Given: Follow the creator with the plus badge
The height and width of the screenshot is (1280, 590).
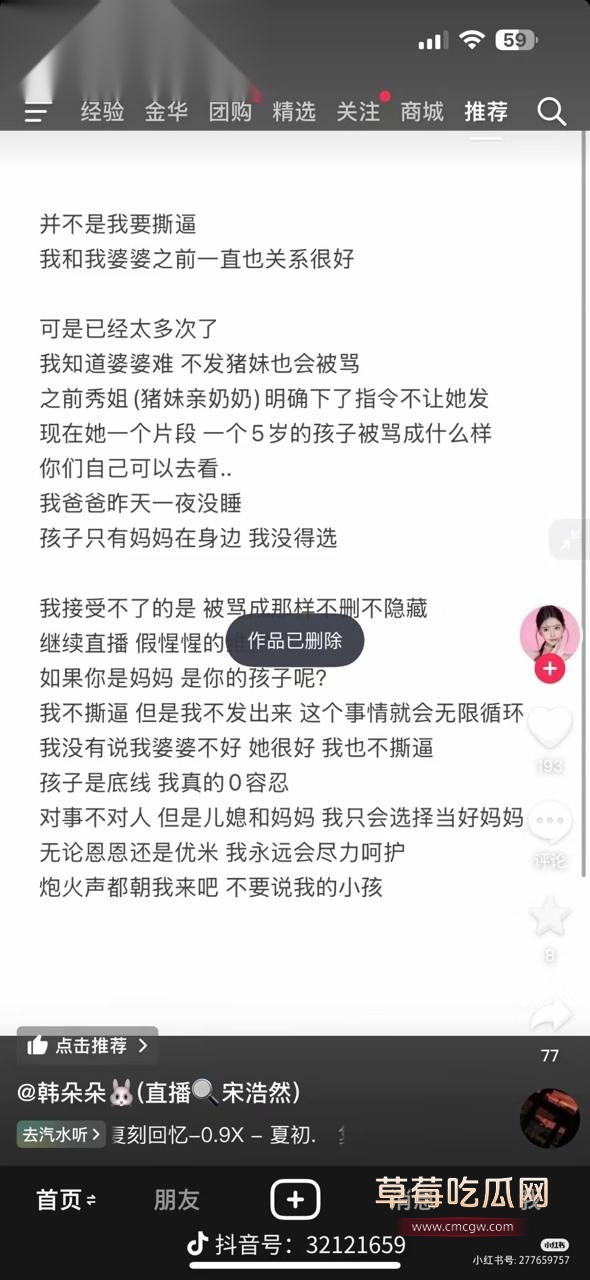Looking at the screenshot, I should (x=549, y=669).
